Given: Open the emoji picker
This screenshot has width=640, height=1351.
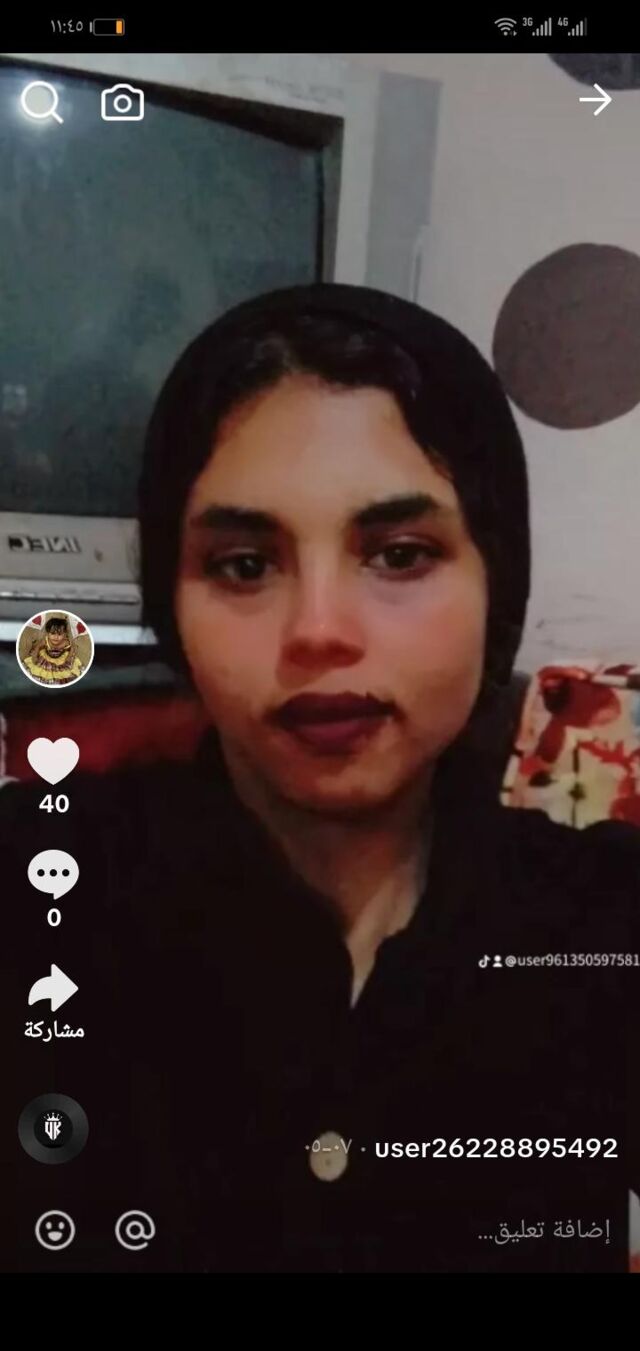Looking at the screenshot, I should click(x=55, y=1230).
